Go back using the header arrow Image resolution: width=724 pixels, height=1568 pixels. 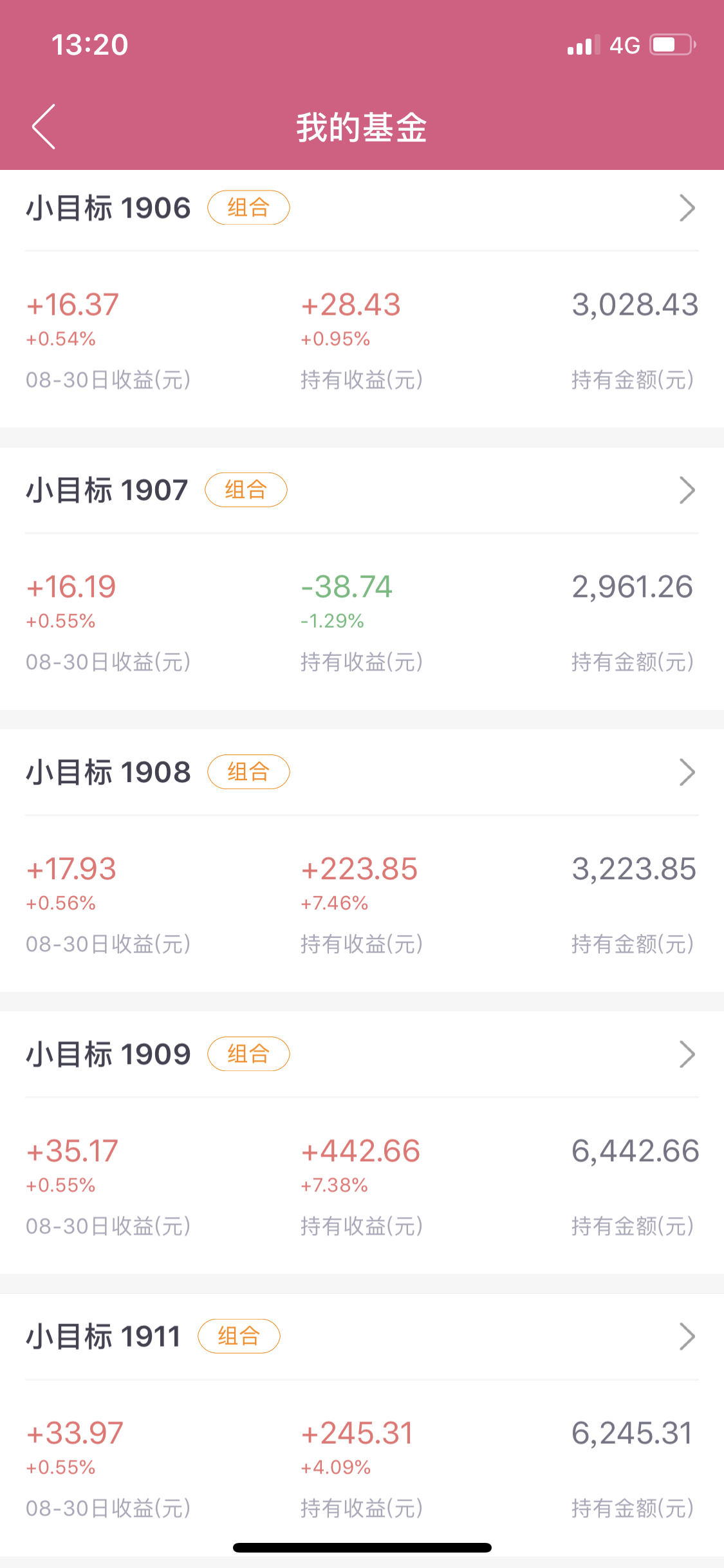(44, 127)
